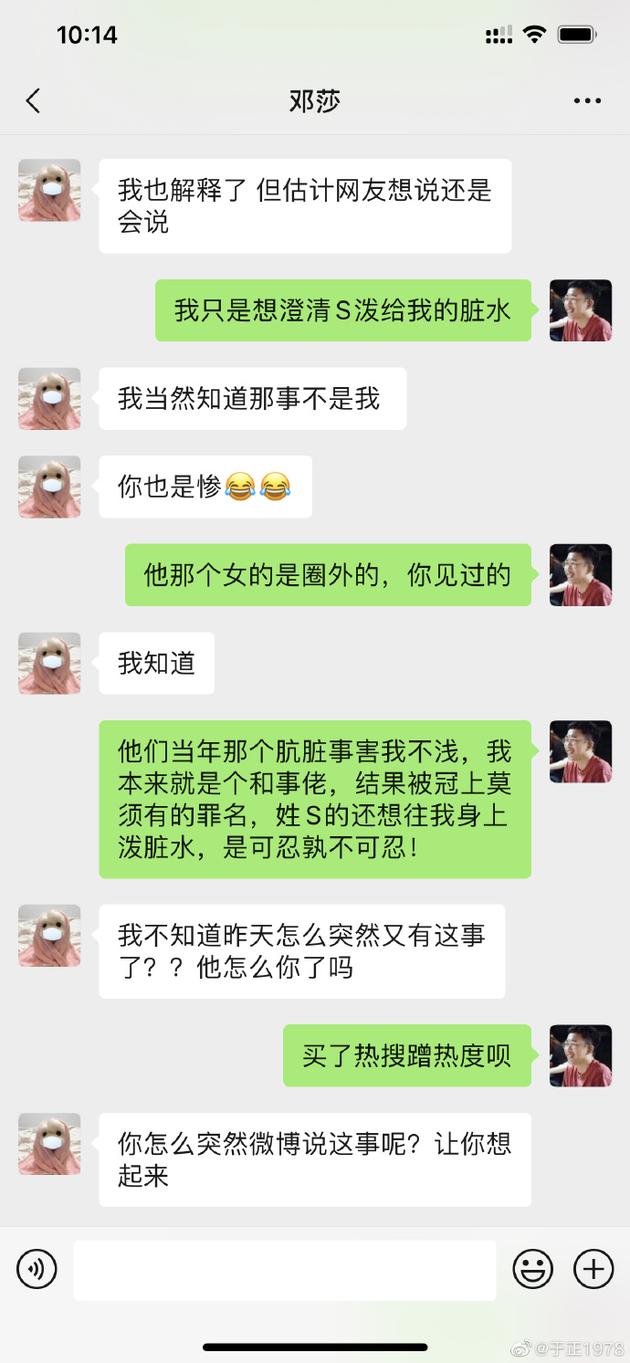Open sender avatar beside 买了热搜蹭热度呗
Viewport: 630px width, 1363px height.
pos(581,1055)
